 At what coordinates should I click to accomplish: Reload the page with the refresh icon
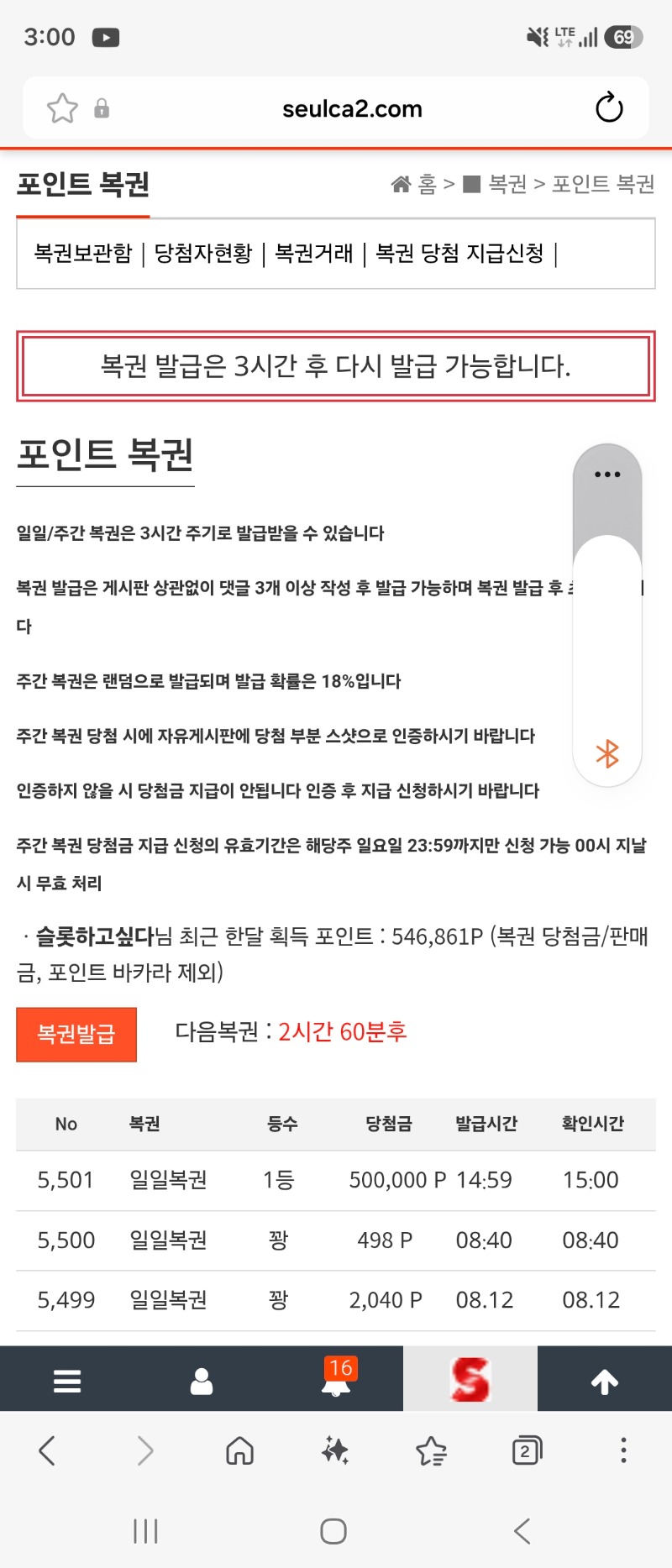tap(609, 108)
